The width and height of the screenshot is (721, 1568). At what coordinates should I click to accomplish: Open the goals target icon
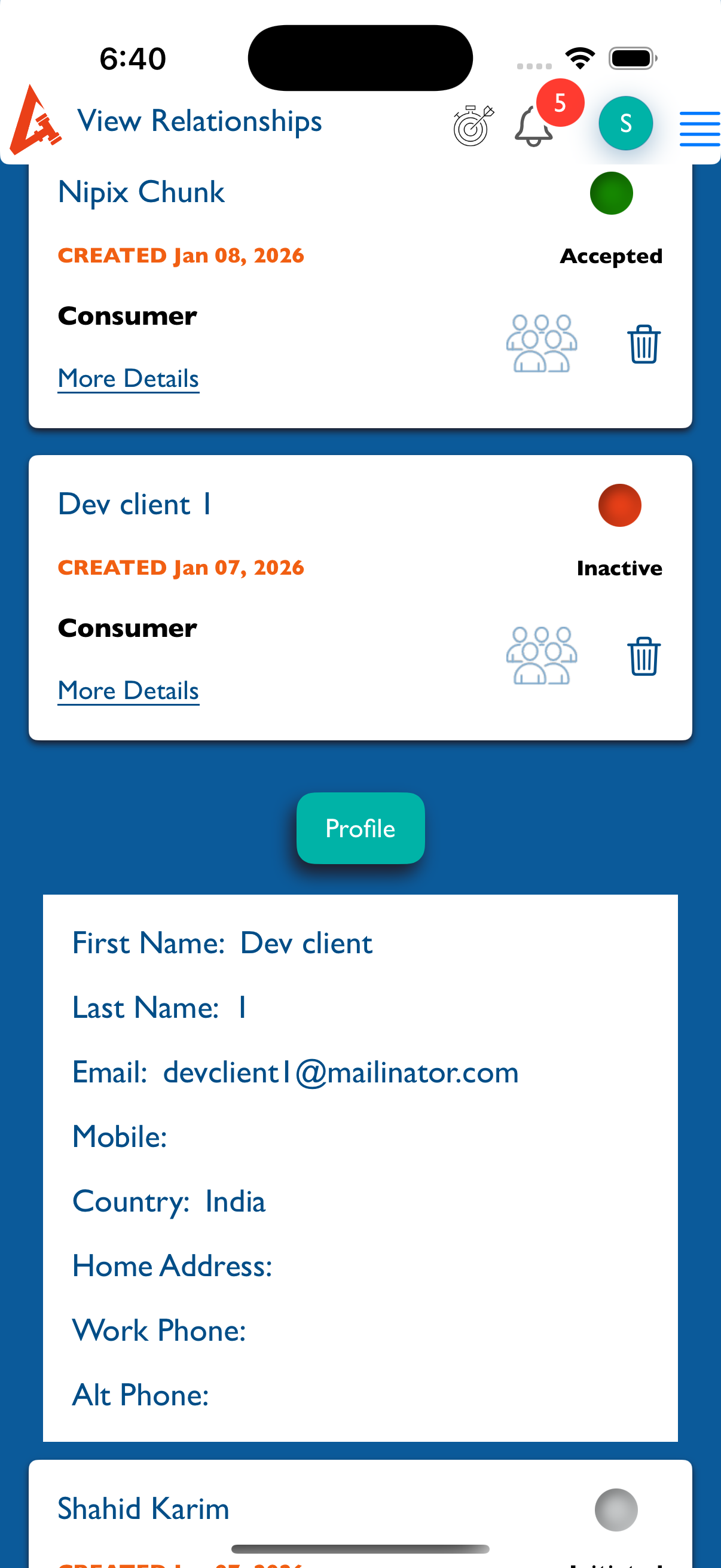473,126
